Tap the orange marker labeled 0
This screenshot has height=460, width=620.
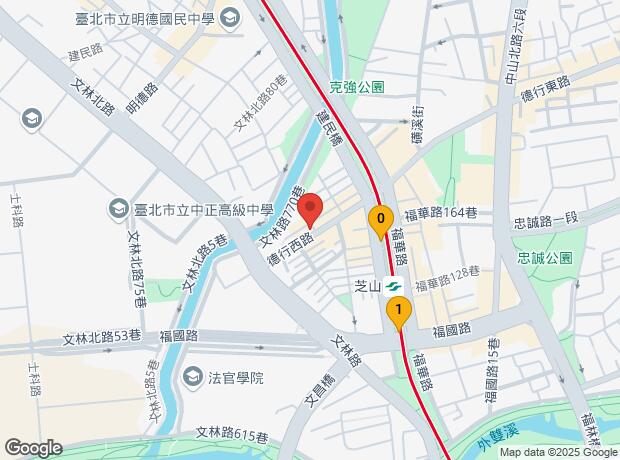[x=381, y=218]
